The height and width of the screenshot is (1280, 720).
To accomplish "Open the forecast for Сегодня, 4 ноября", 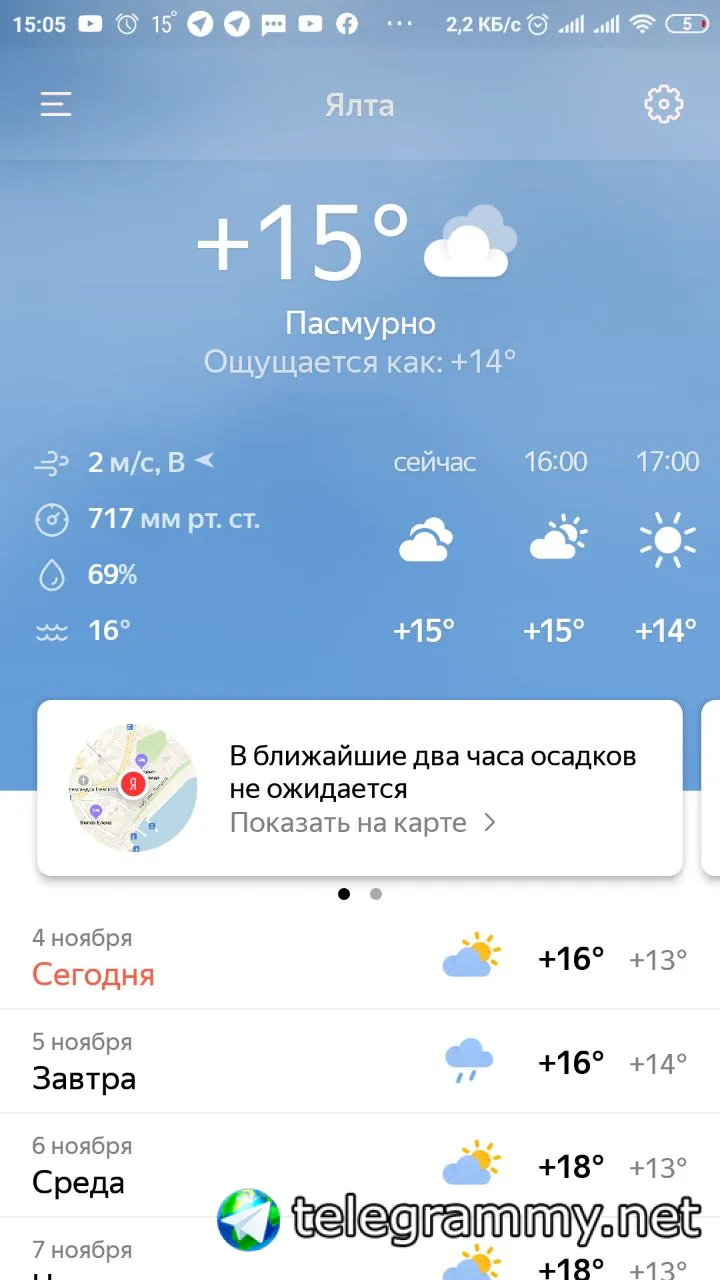I will 360,959.
